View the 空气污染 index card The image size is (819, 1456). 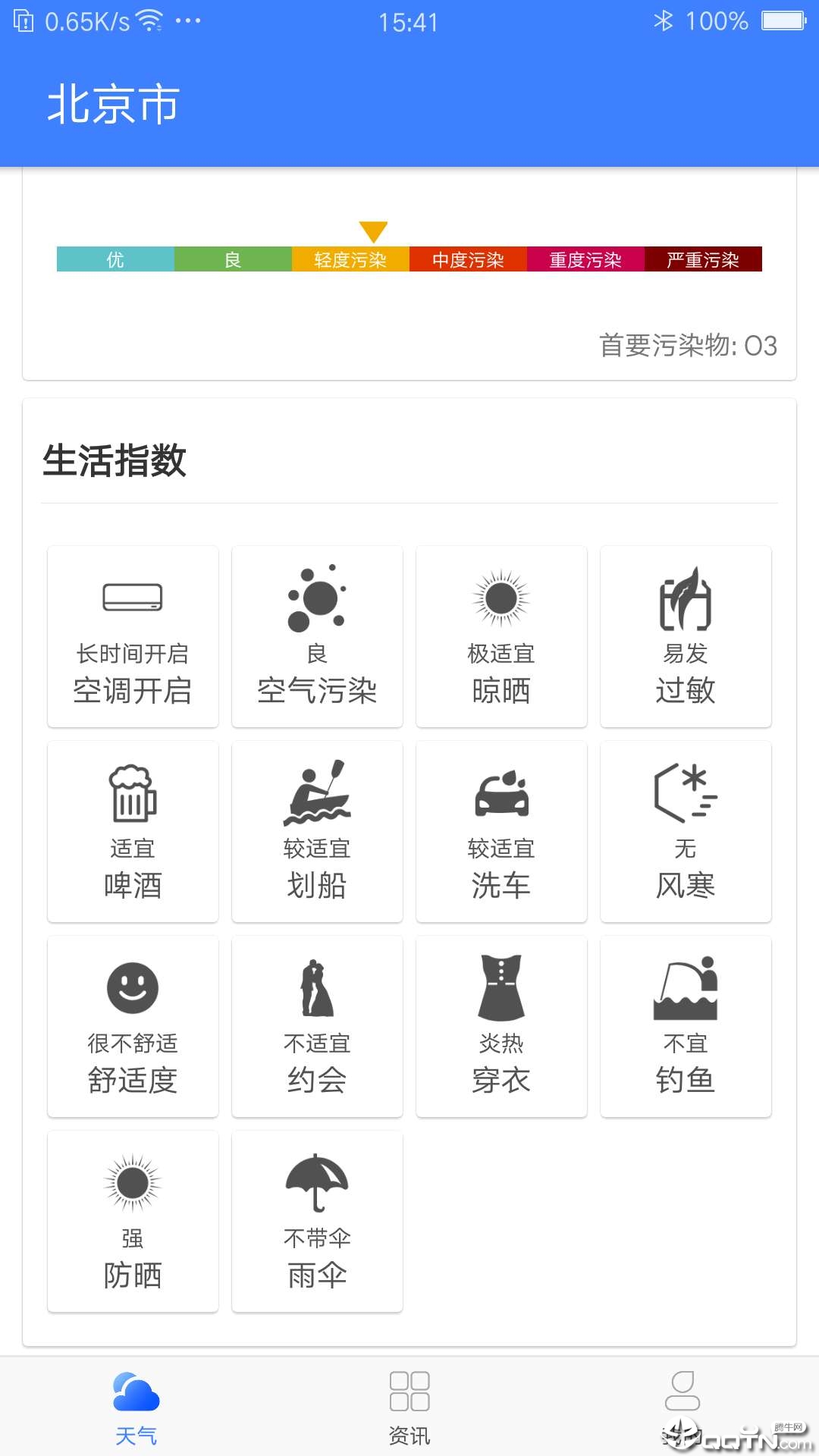pyautogui.click(x=317, y=636)
